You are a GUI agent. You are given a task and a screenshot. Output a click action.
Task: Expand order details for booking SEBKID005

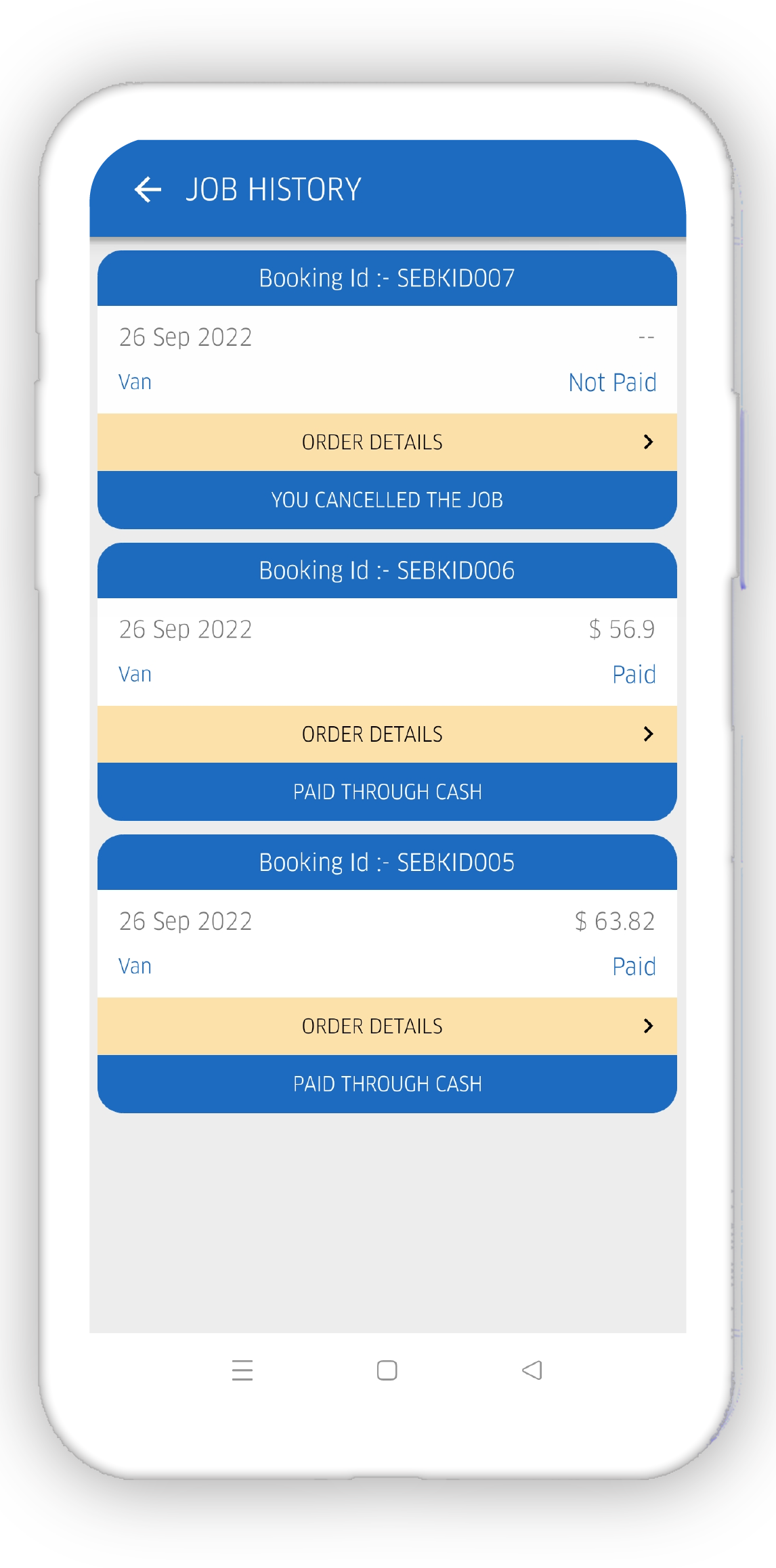point(387,1026)
